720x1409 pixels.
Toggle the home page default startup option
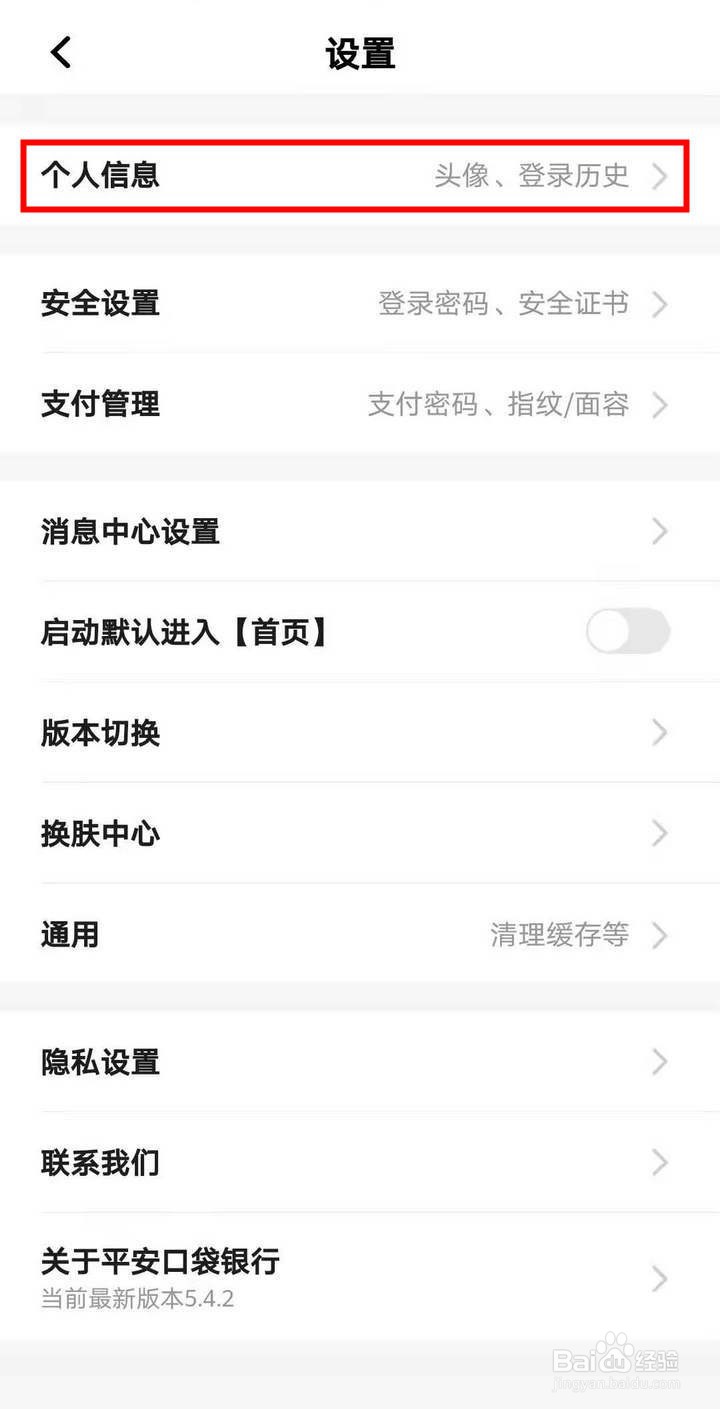628,632
